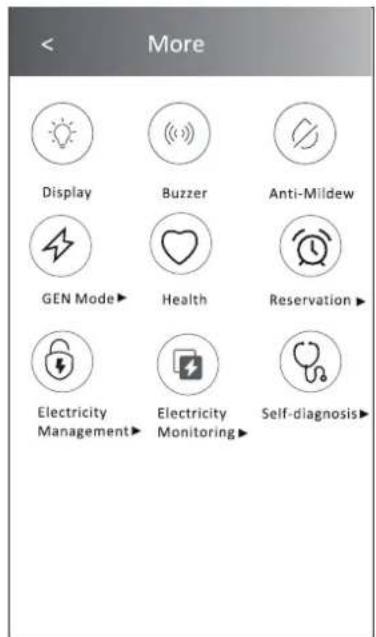Toggle the Display light option

point(62,133)
